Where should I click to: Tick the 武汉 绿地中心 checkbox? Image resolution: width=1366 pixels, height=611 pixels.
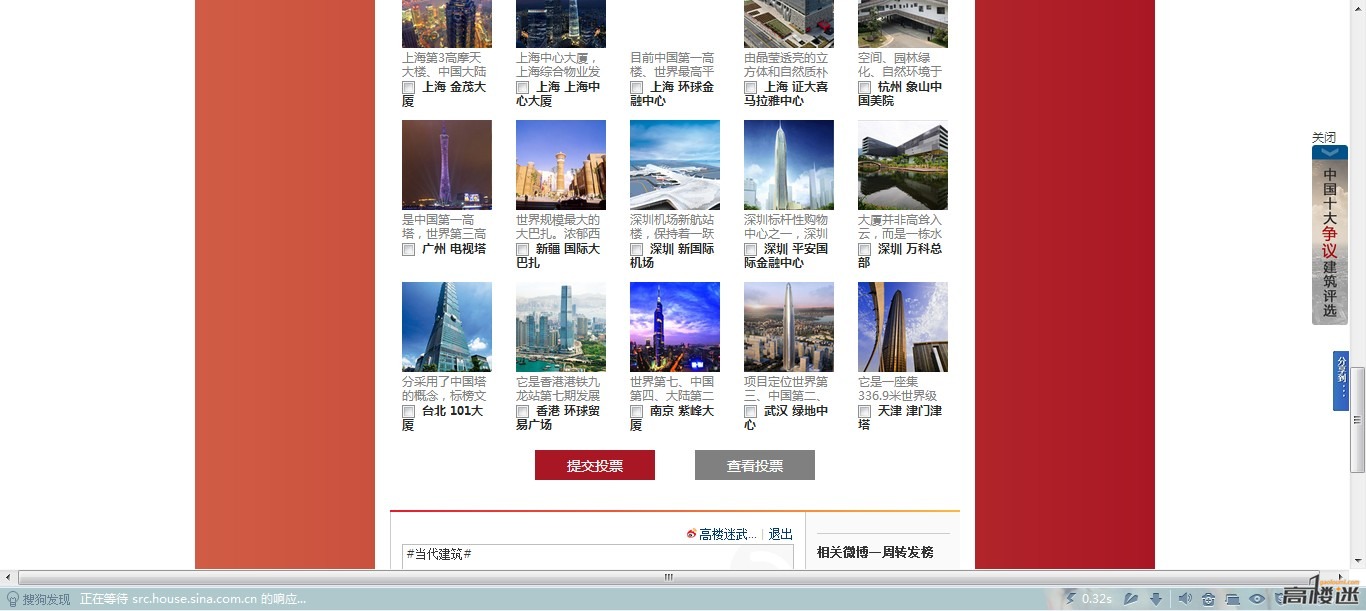751,412
